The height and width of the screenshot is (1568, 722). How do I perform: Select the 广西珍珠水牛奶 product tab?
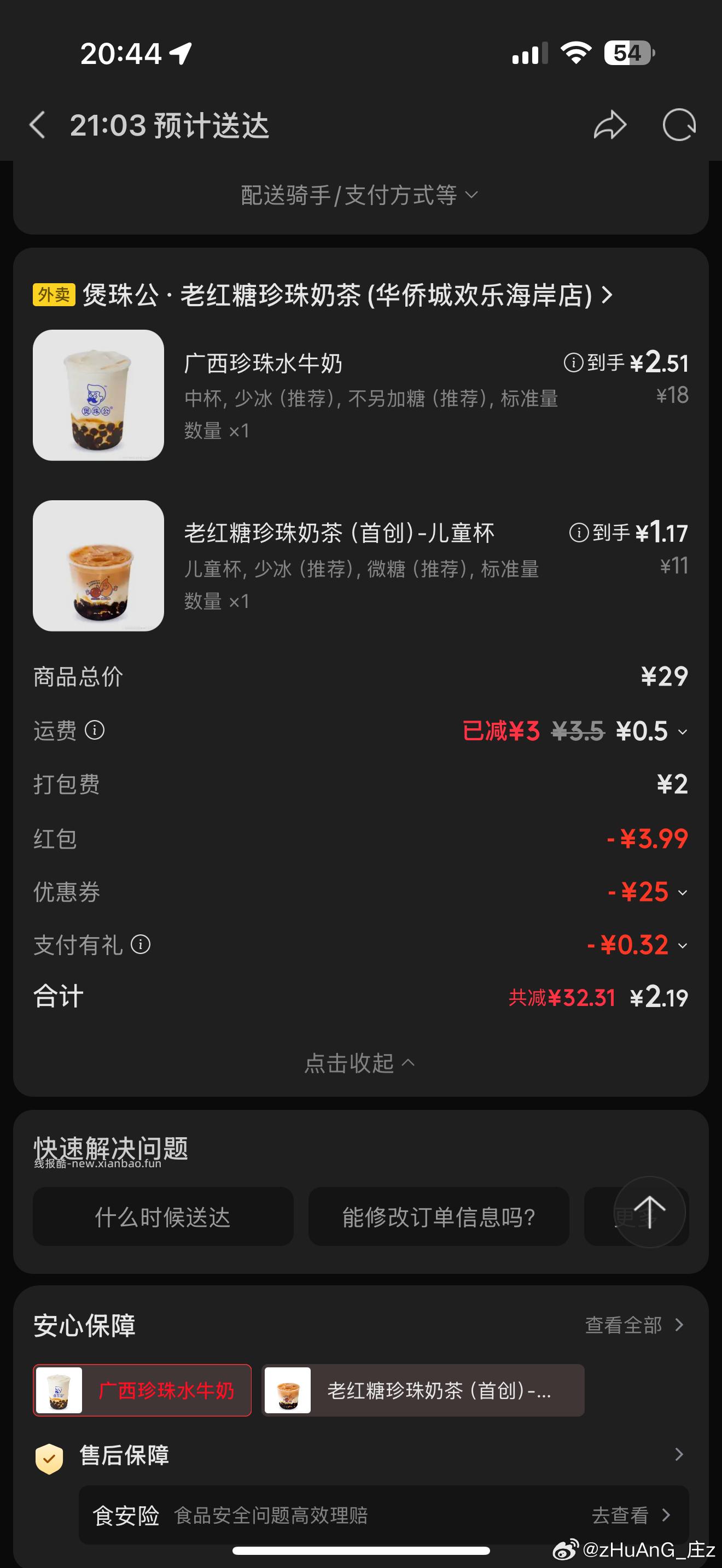pyautogui.click(x=142, y=1390)
